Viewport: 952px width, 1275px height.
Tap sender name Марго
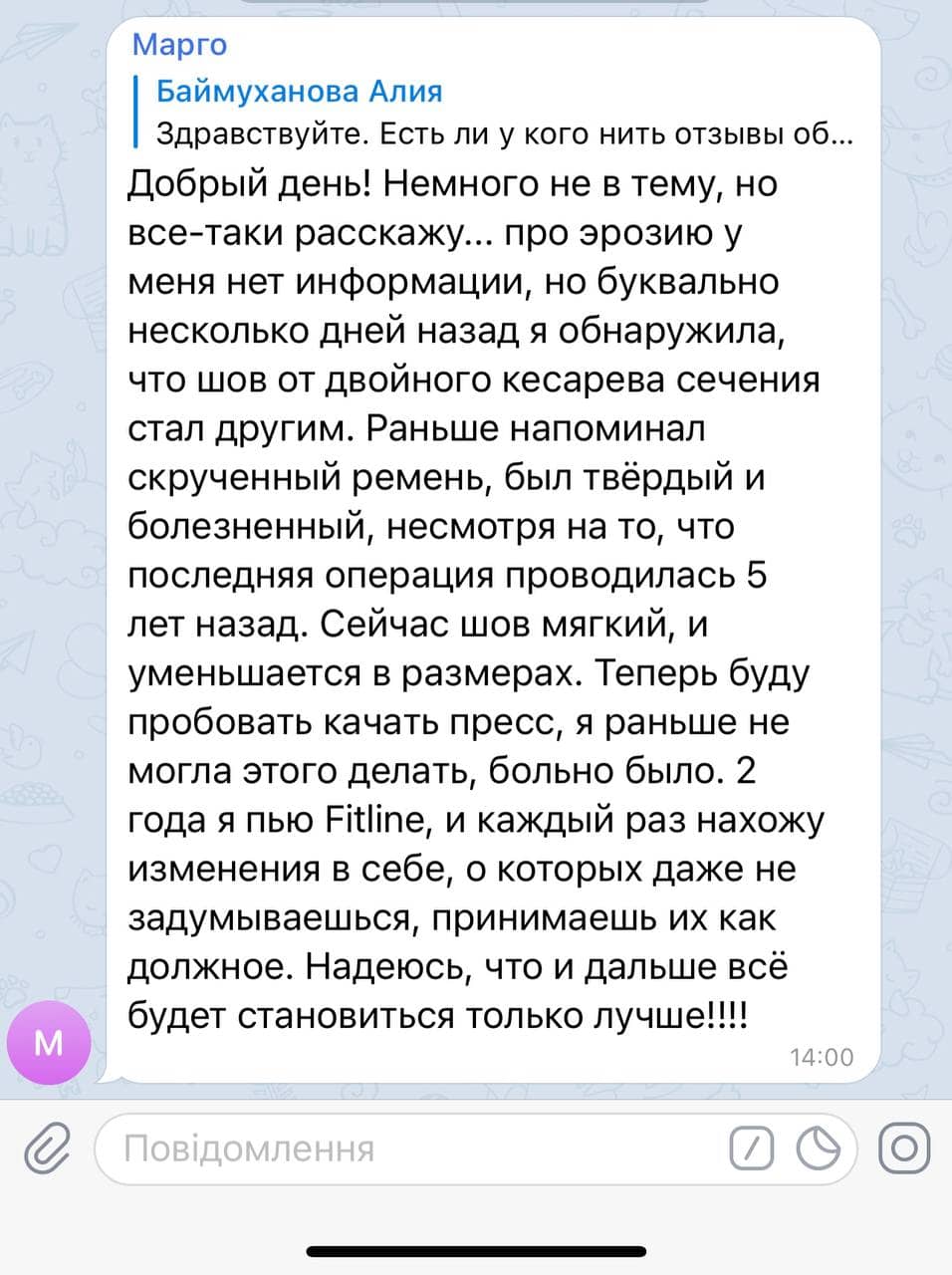[x=179, y=44]
